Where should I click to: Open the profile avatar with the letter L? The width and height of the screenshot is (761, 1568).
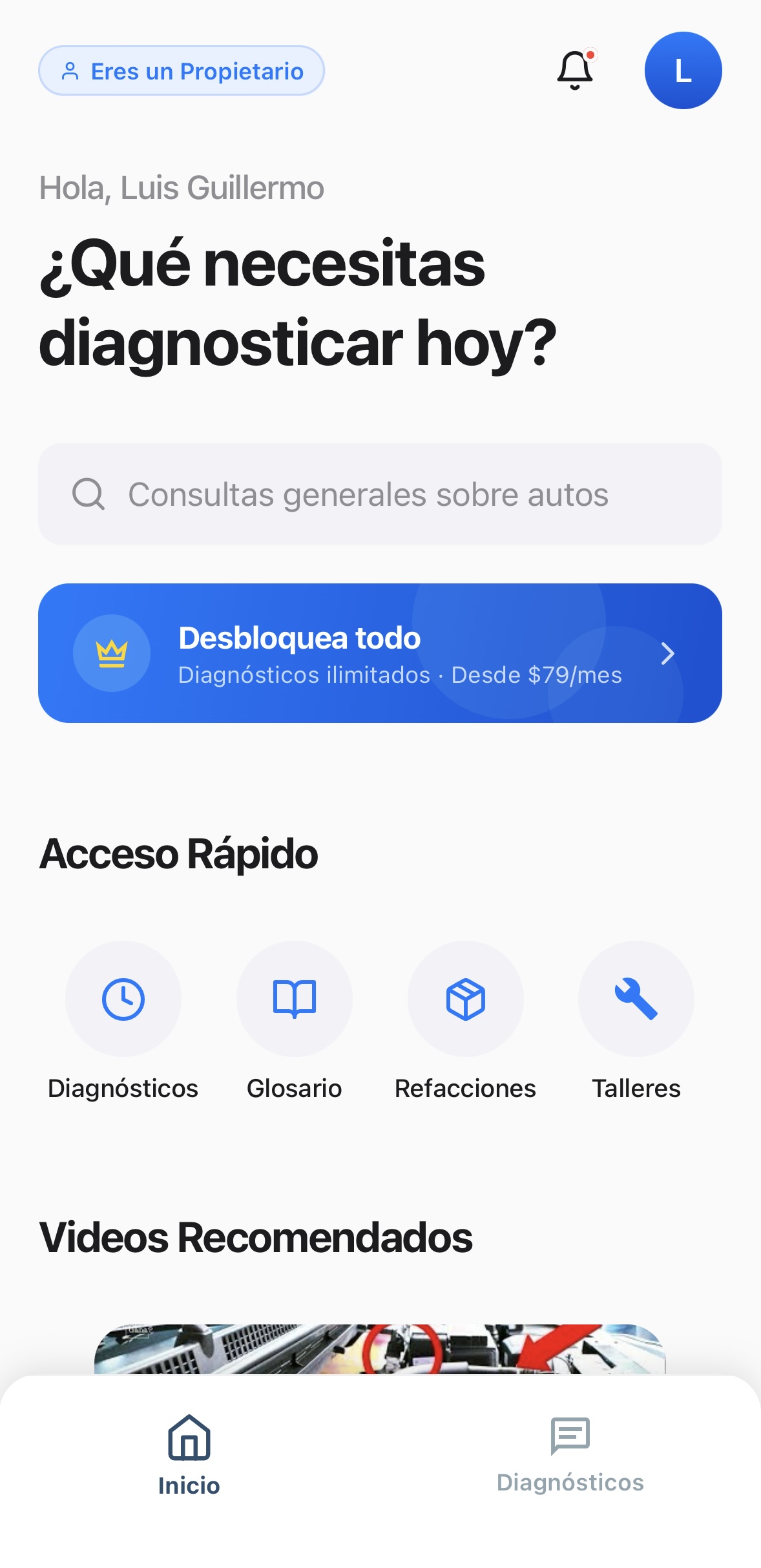click(x=683, y=71)
